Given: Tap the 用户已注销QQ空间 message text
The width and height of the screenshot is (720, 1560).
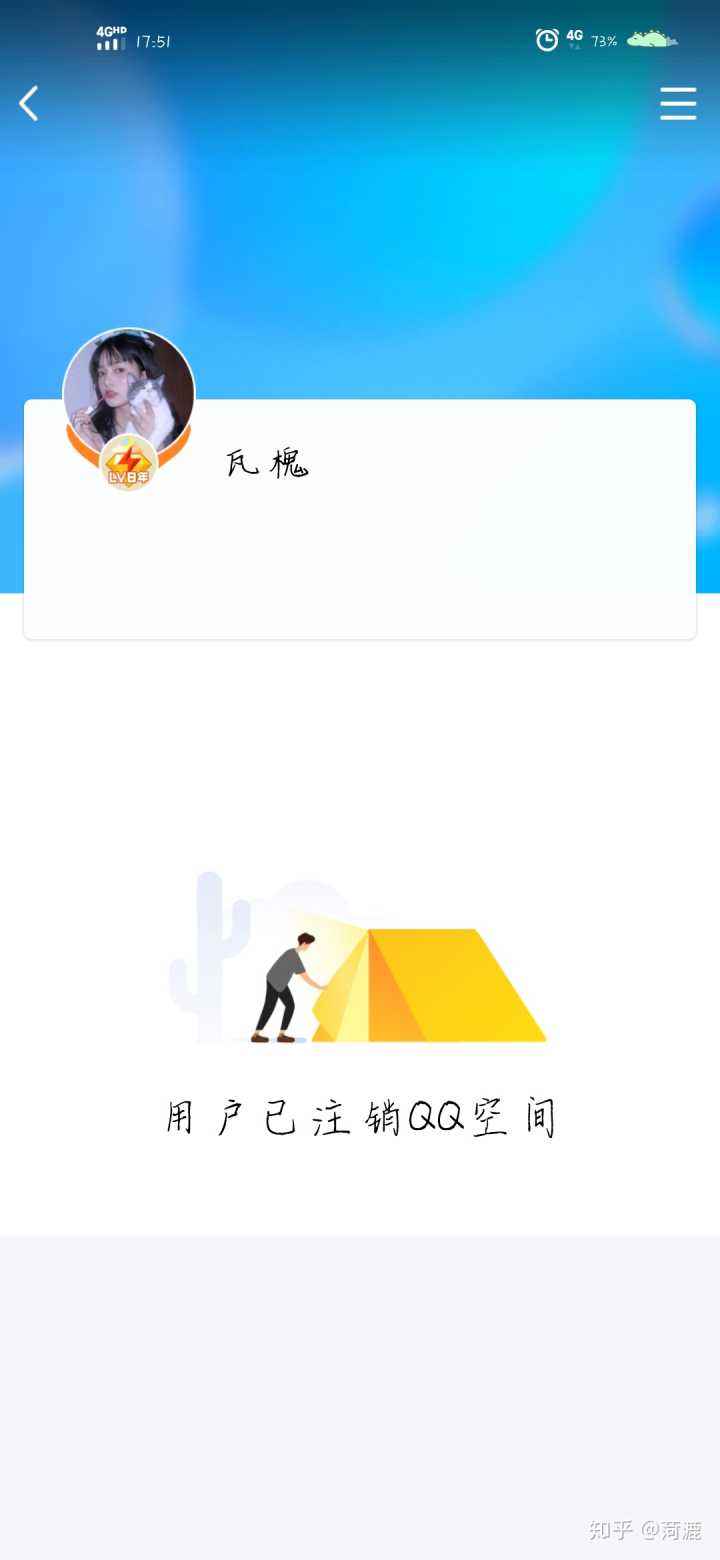Looking at the screenshot, I should coord(360,1117).
